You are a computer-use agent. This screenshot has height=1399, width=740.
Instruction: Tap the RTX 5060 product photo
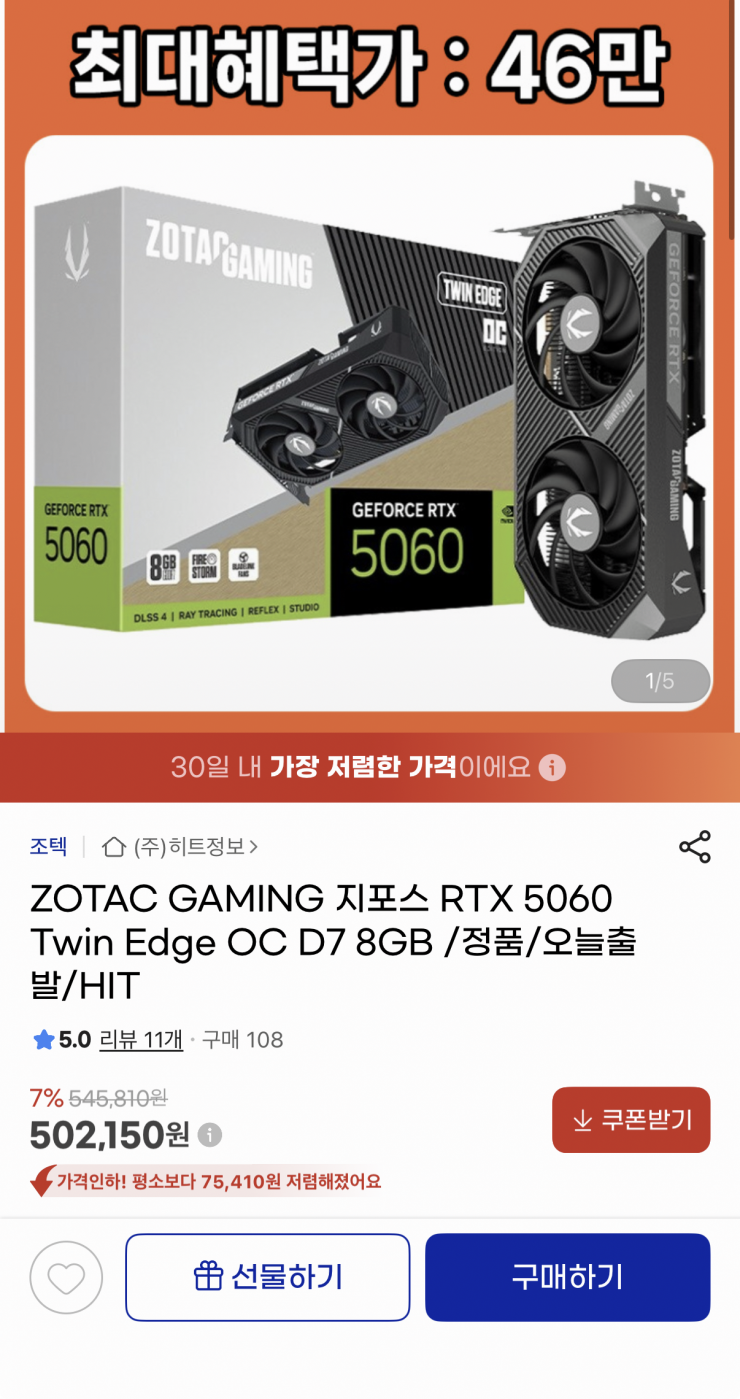[x=370, y=420]
